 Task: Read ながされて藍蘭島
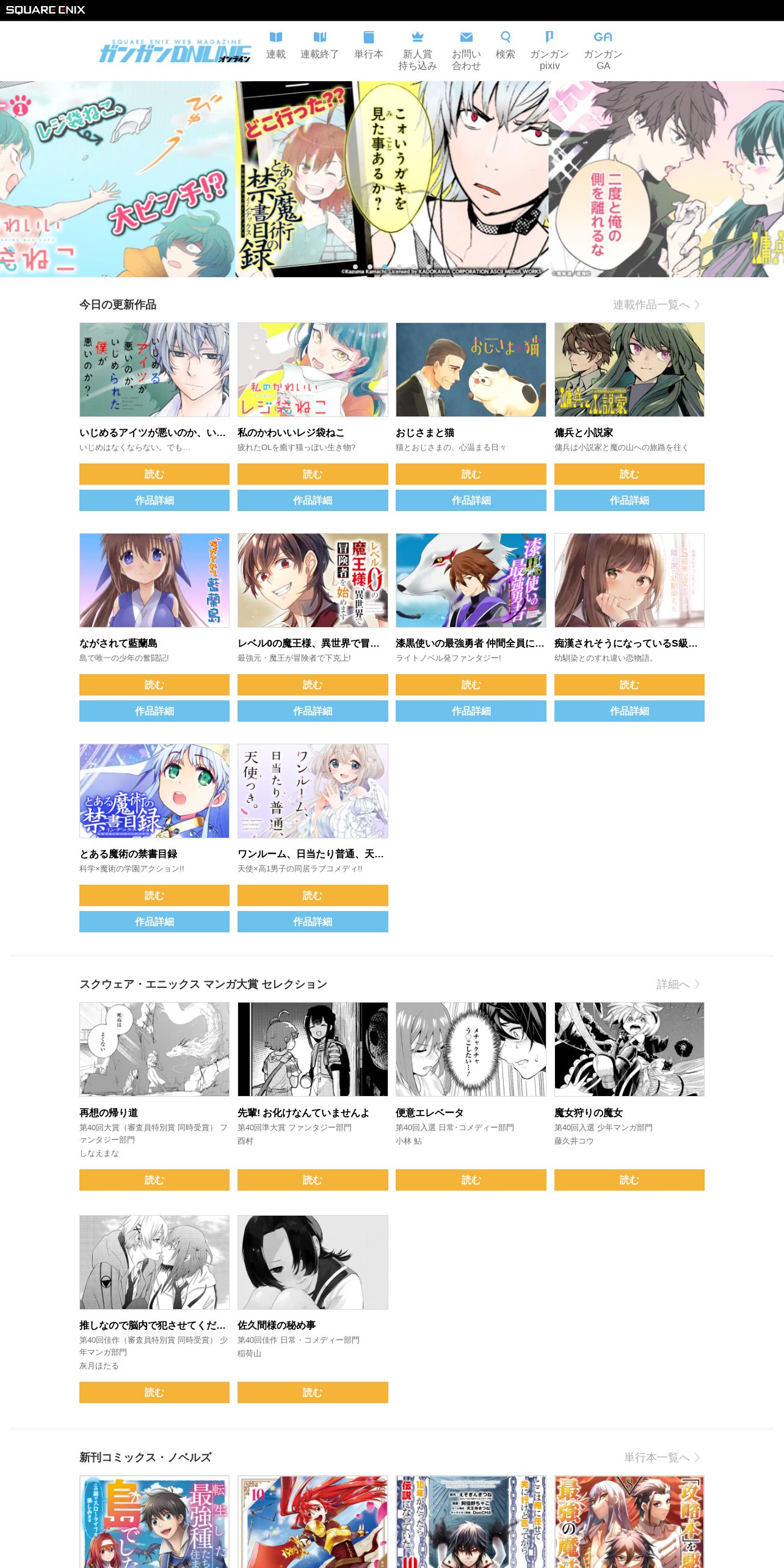(154, 684)
